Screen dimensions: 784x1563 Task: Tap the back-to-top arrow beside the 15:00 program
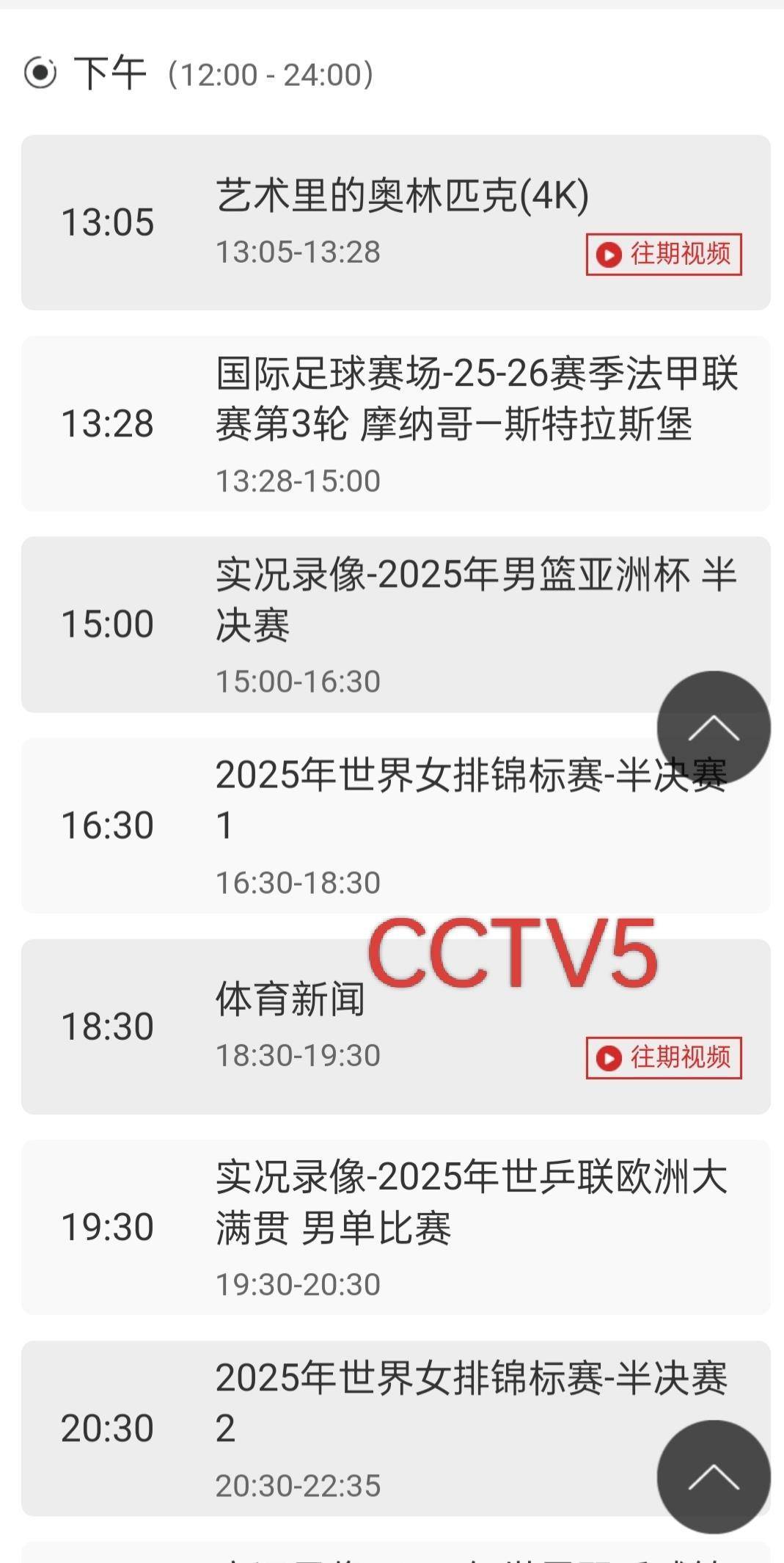pyautogui.click(x=714, y=727)
